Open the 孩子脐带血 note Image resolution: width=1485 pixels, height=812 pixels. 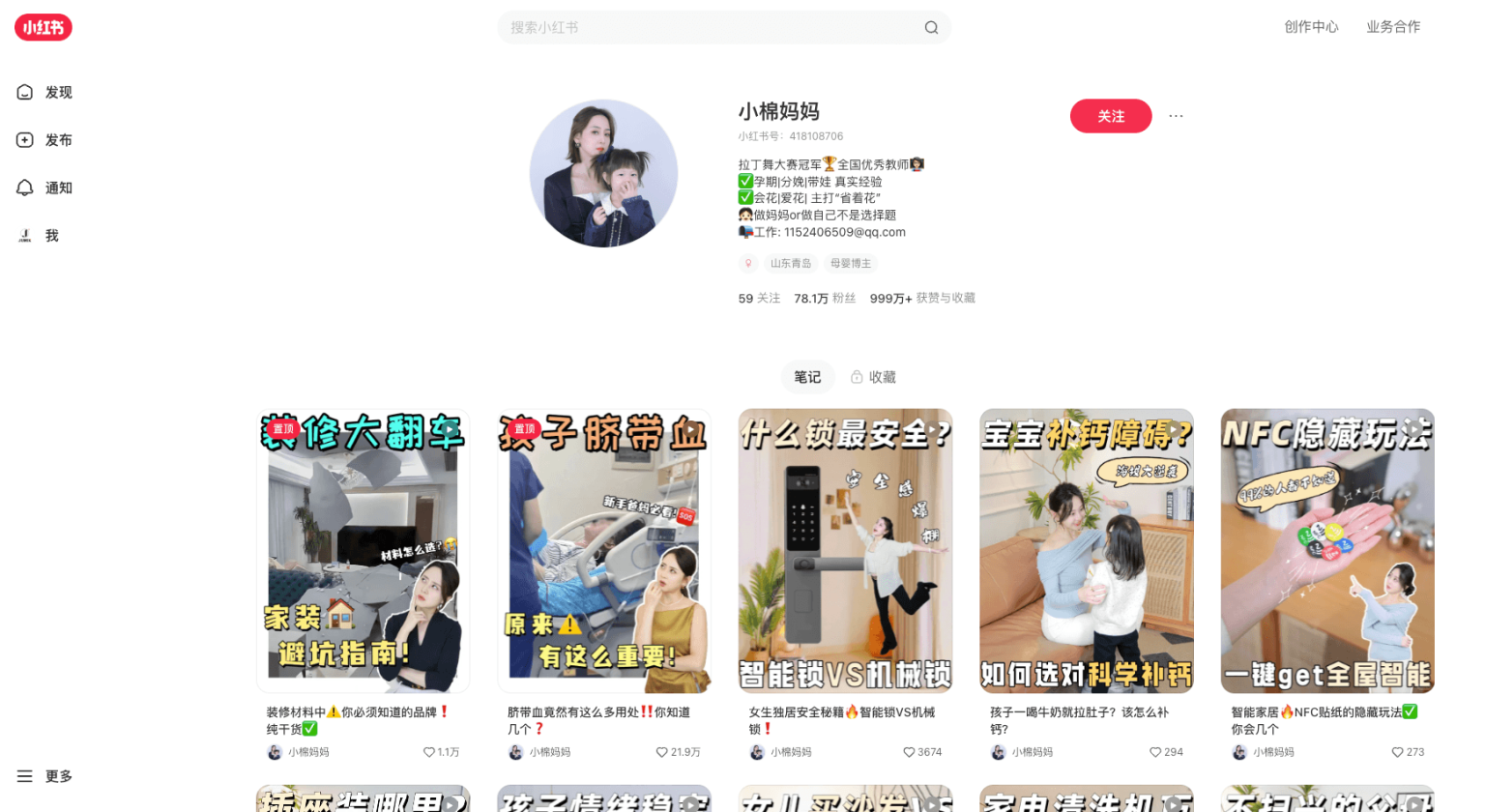604,550
